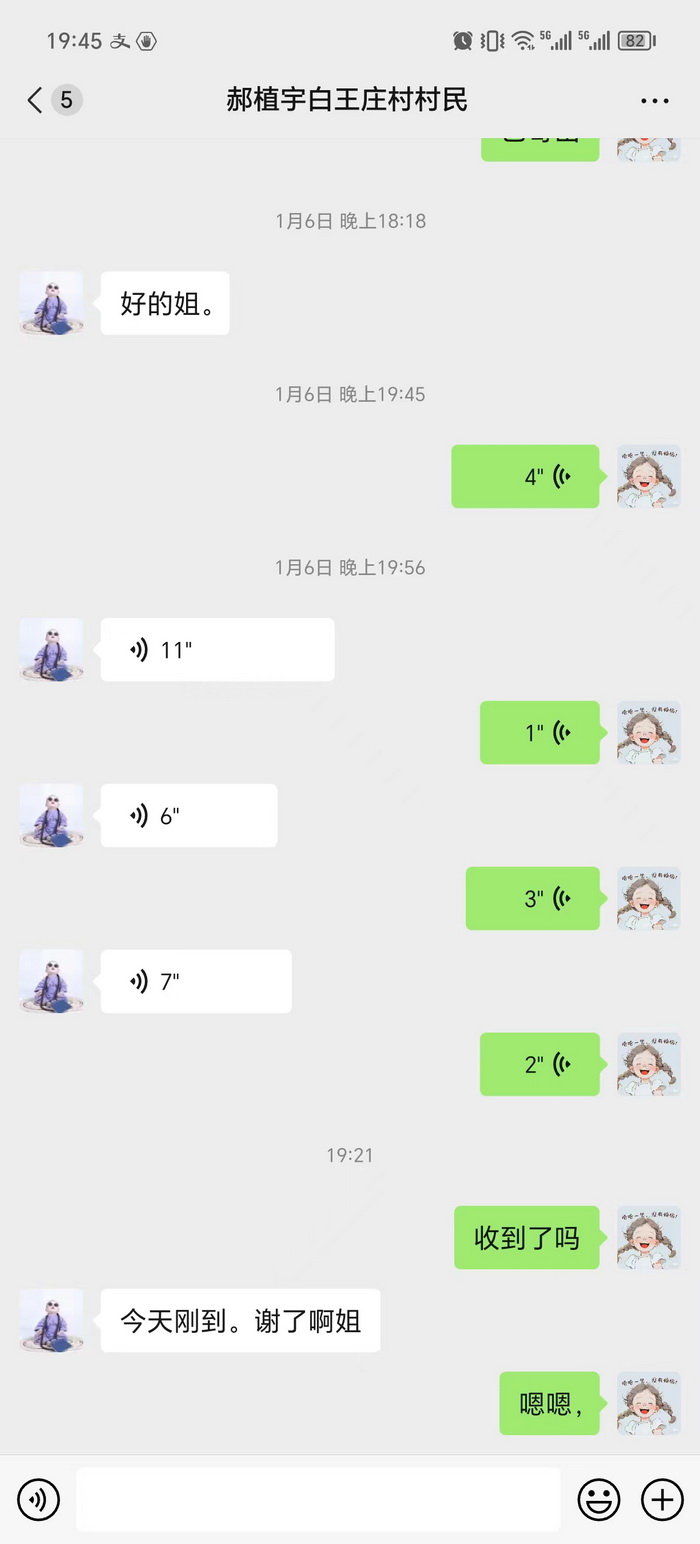
Task: Play the 7-second voice message
Action: coord(196,982)
